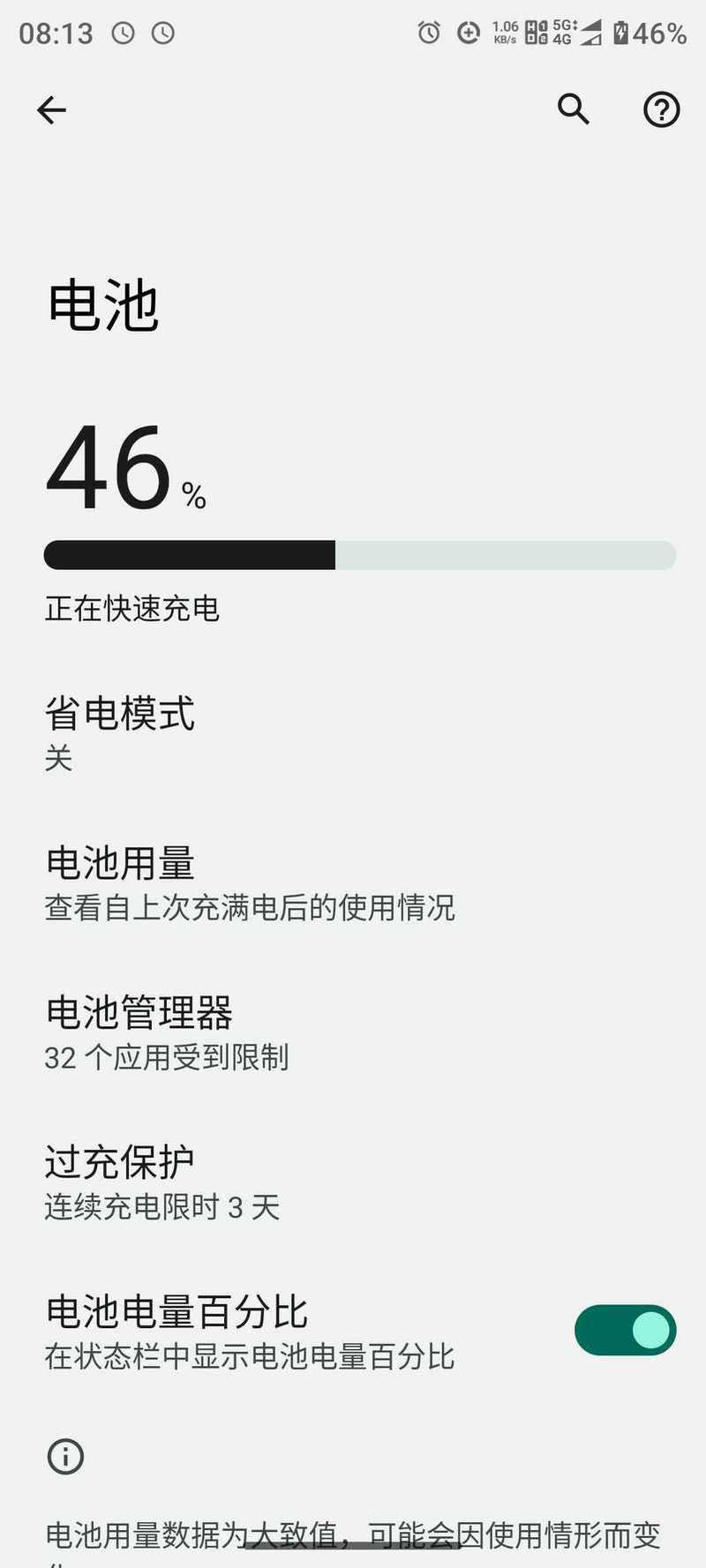Open 电池管理器 with 32 restricted apps

353,1034
